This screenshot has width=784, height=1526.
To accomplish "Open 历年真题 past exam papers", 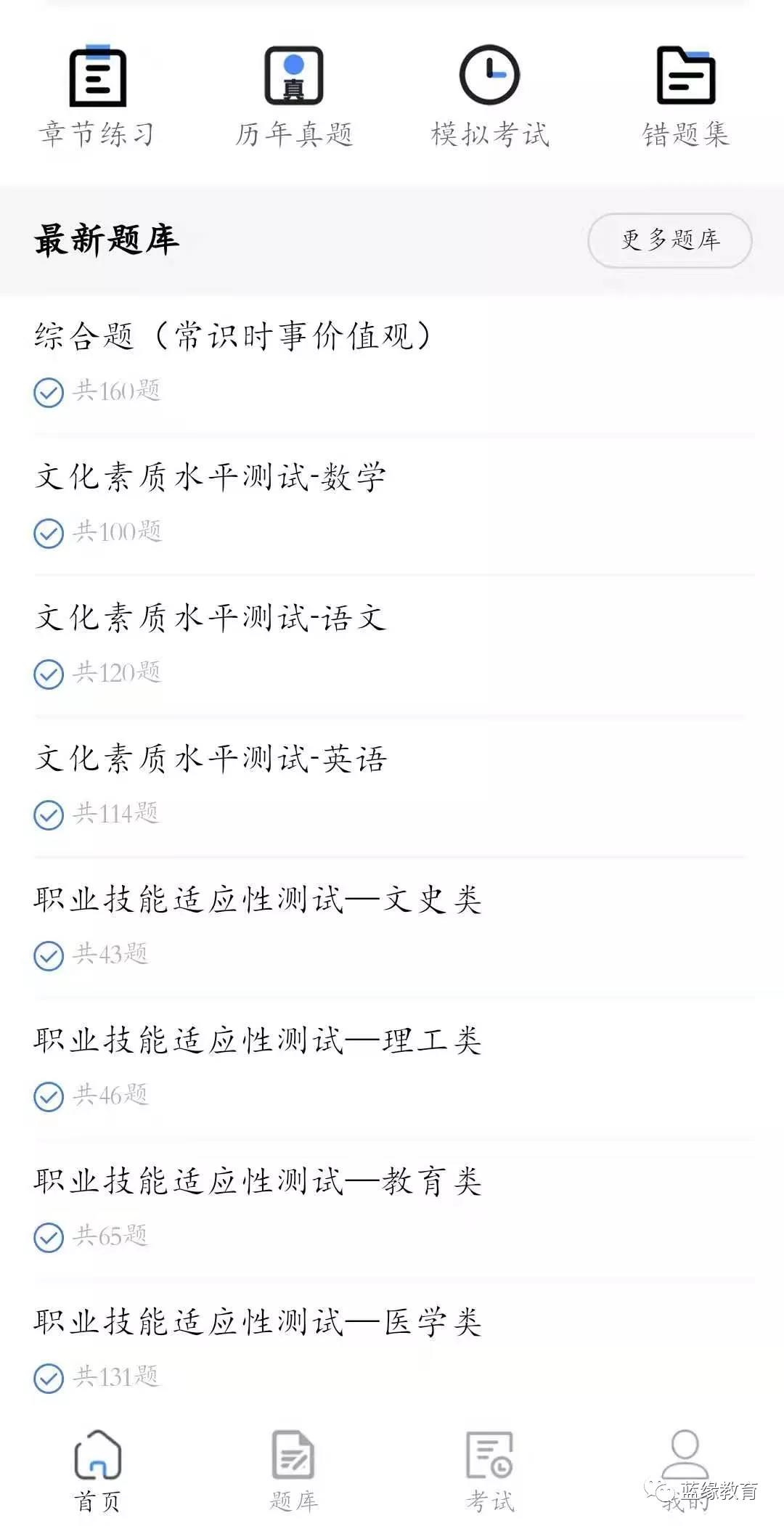I will [x=293, y=96].
